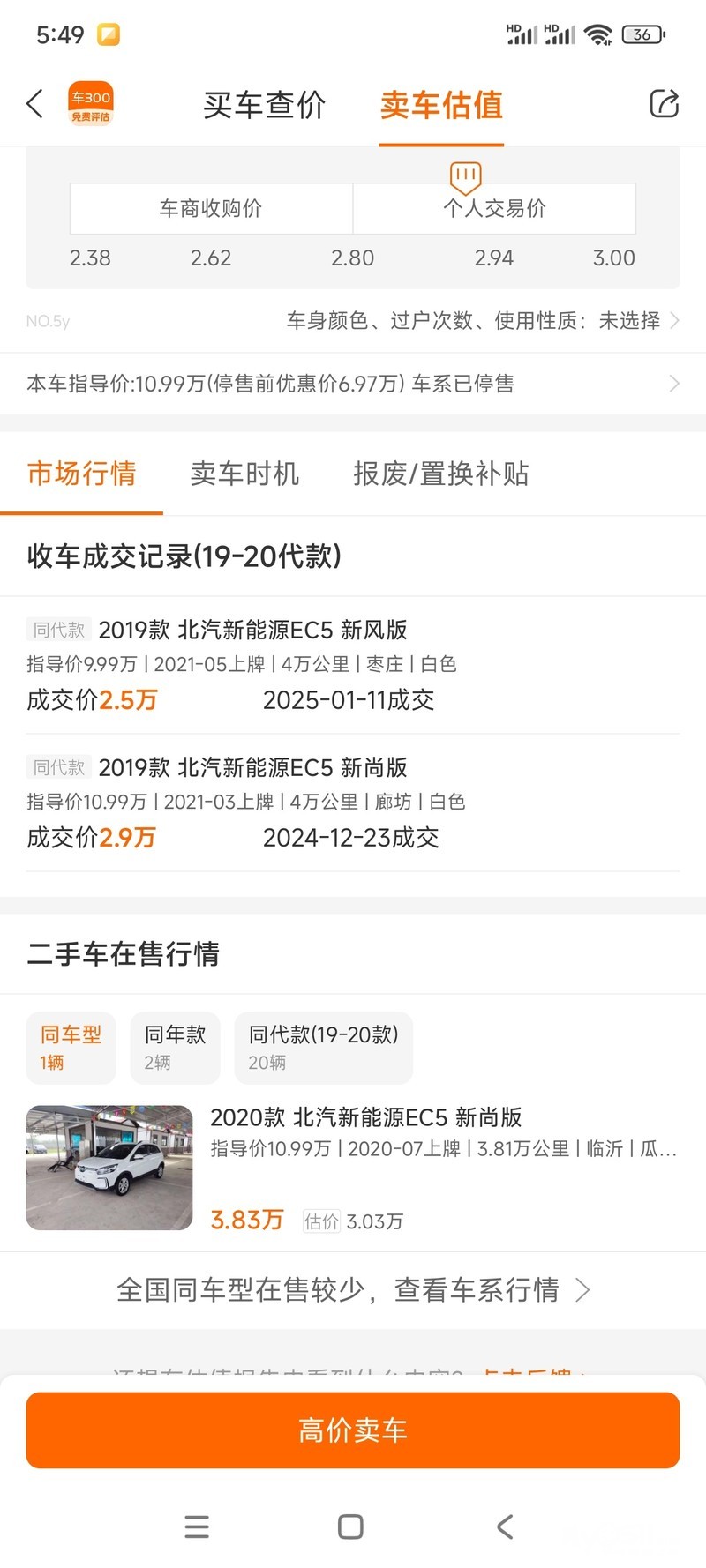Choose 车身颜色、过户次数、使用性质 options

tap(481, 320)
